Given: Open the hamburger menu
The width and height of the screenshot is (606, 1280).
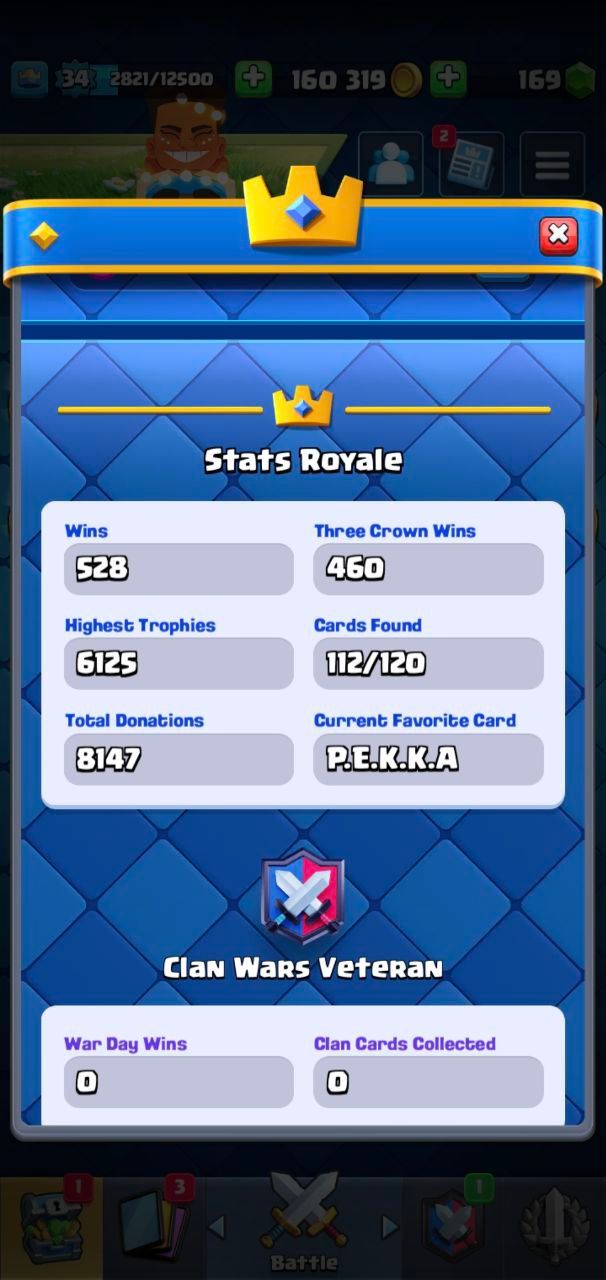Looking at the screenshot, I should pyautogui.click(x=552, y=165).
